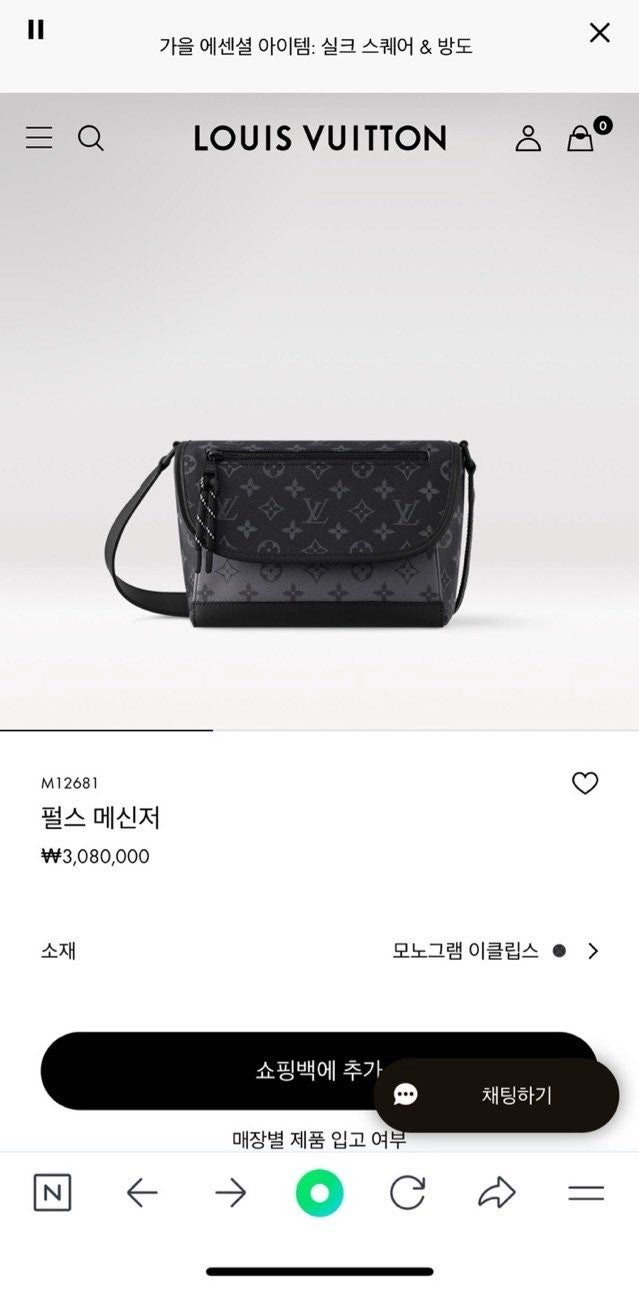The width and height of the screenshot is (639, 1290).
Task: Share this page
Action: [496, 1192]
